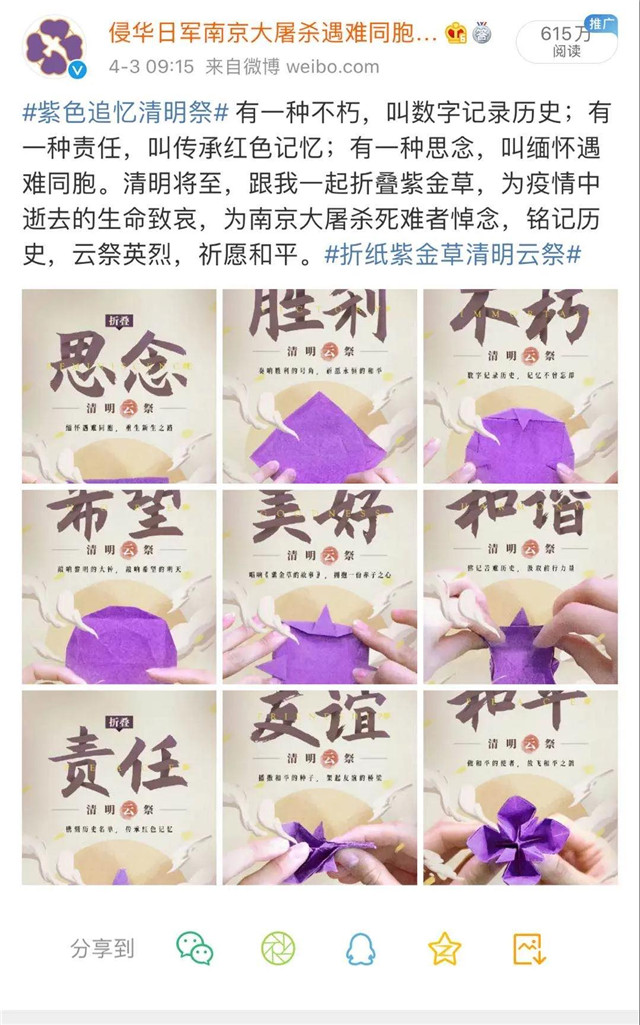640x1025 pixels.
Task: Open the 希望 image tile
Action: (x=119, y=586)
